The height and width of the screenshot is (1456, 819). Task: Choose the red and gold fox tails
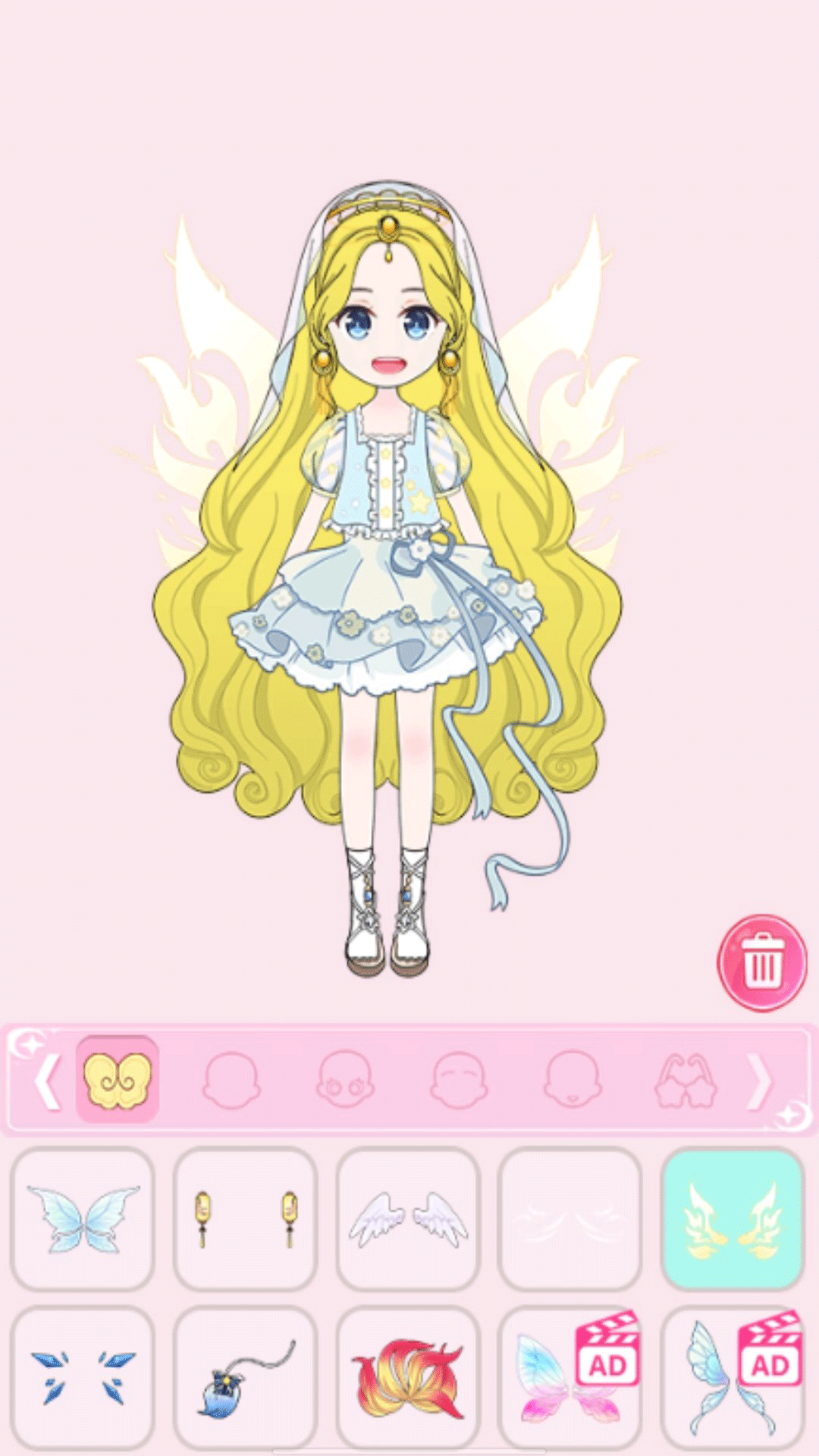coord(408,1376)
